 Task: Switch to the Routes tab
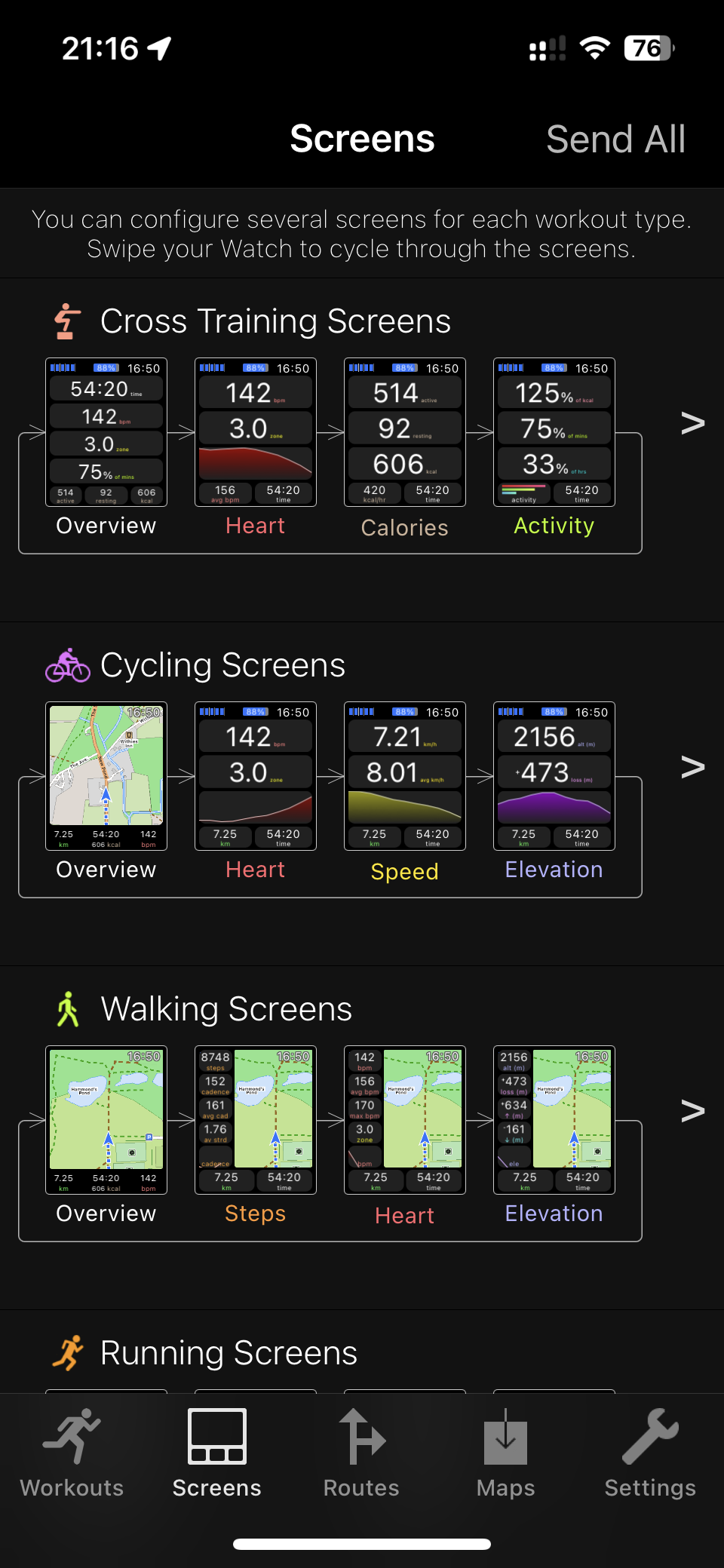point(361,1453)
